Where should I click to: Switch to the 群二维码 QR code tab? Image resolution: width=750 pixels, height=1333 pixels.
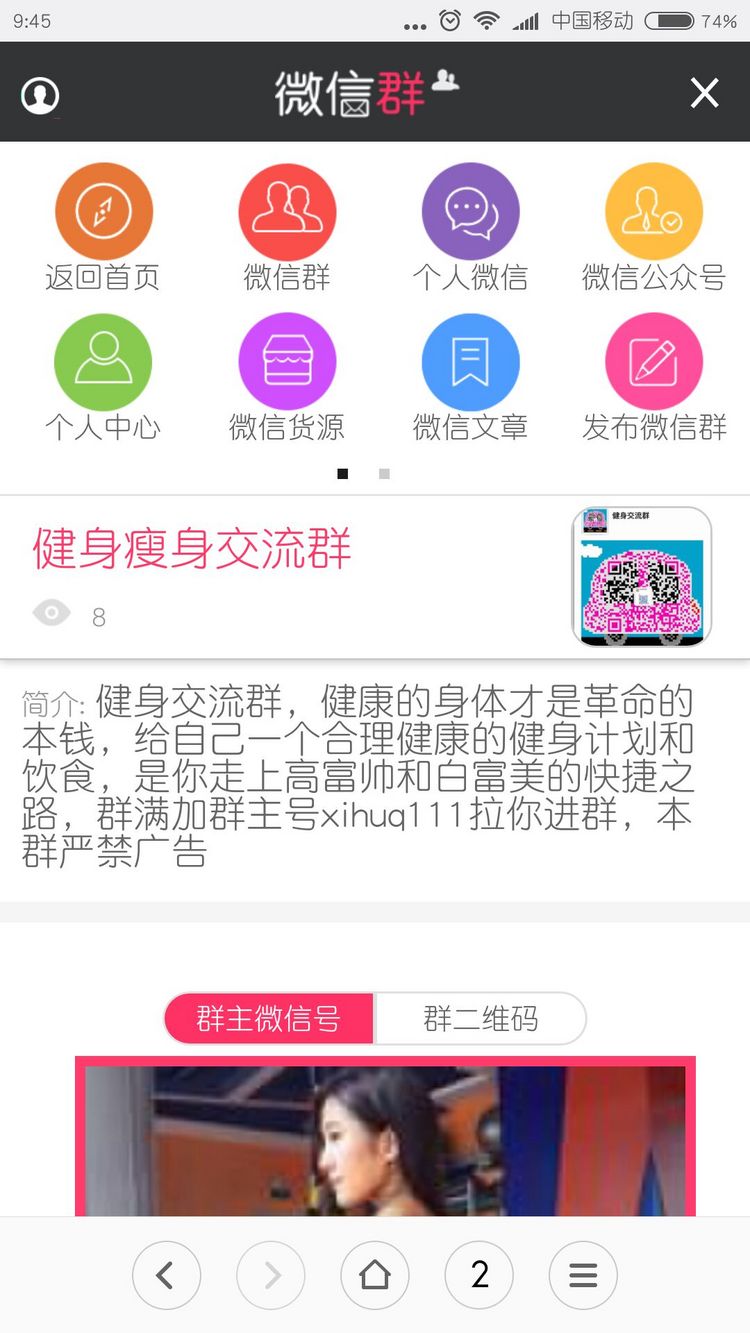tap(480, 1018)
